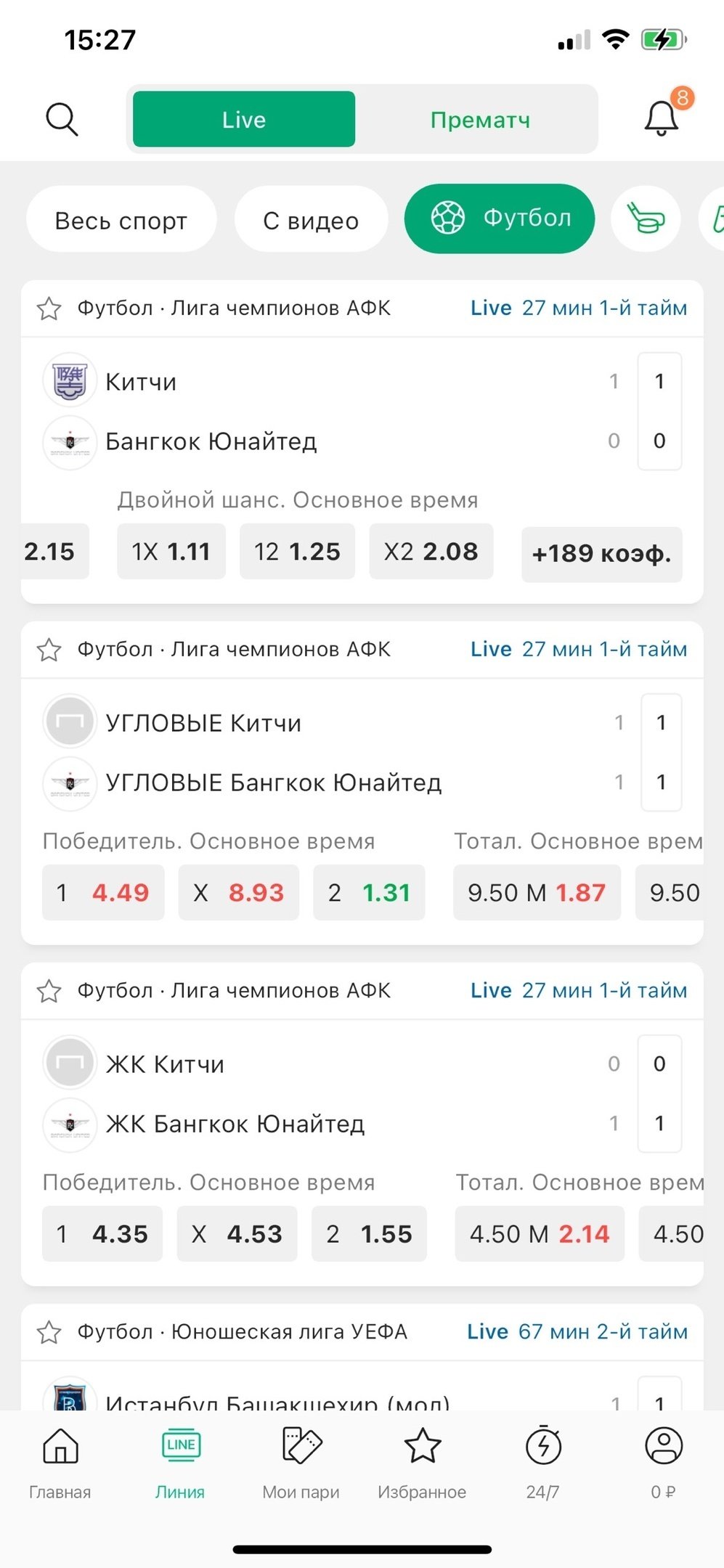The width and height of the screenshot is (724, 1568).
Task: Select the УГЛОВЫЕ winner odd 4.49
Action: (x=103, y=893)
